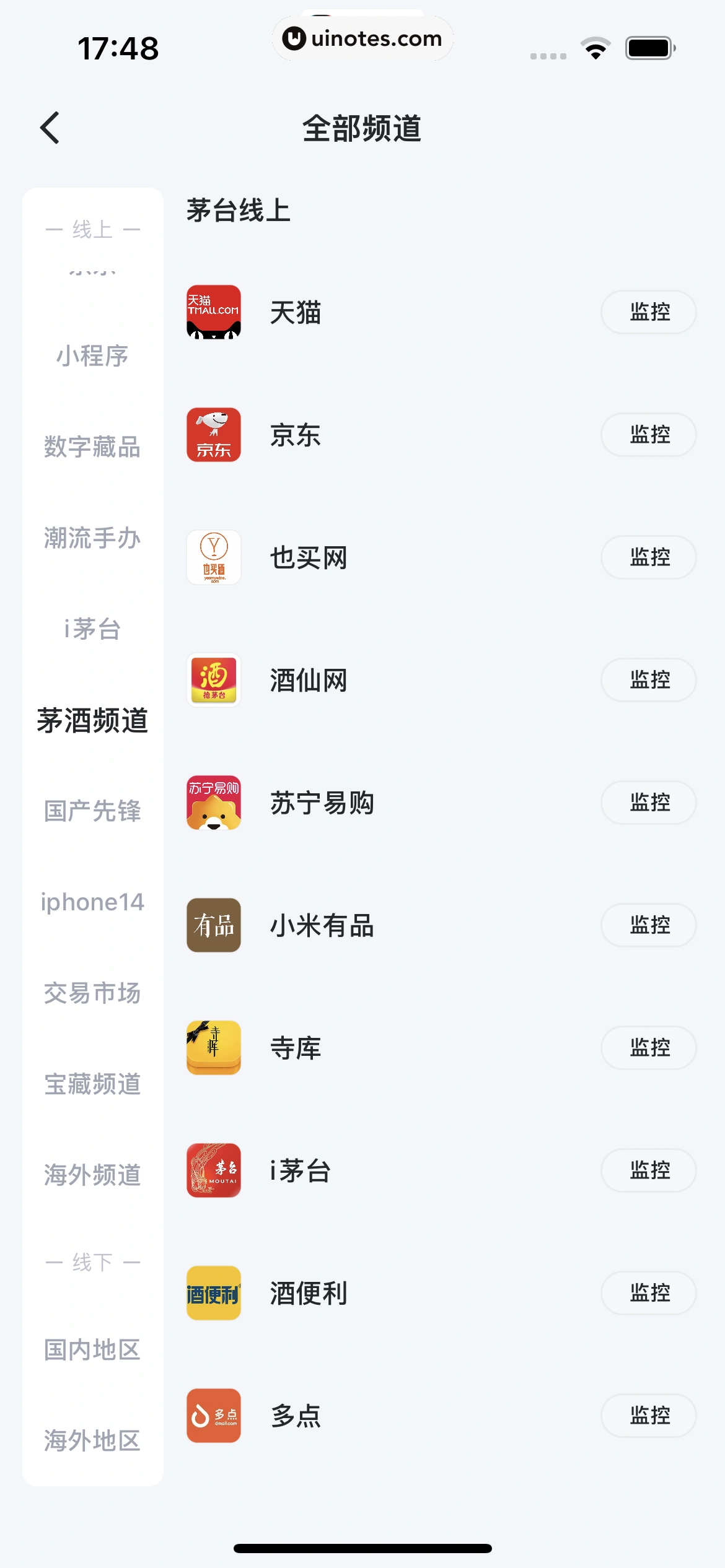The width and height of the screenshot is (725, 1568).
Task: Tap 监控 for 小米有品
Action: [x=649, y=925]
